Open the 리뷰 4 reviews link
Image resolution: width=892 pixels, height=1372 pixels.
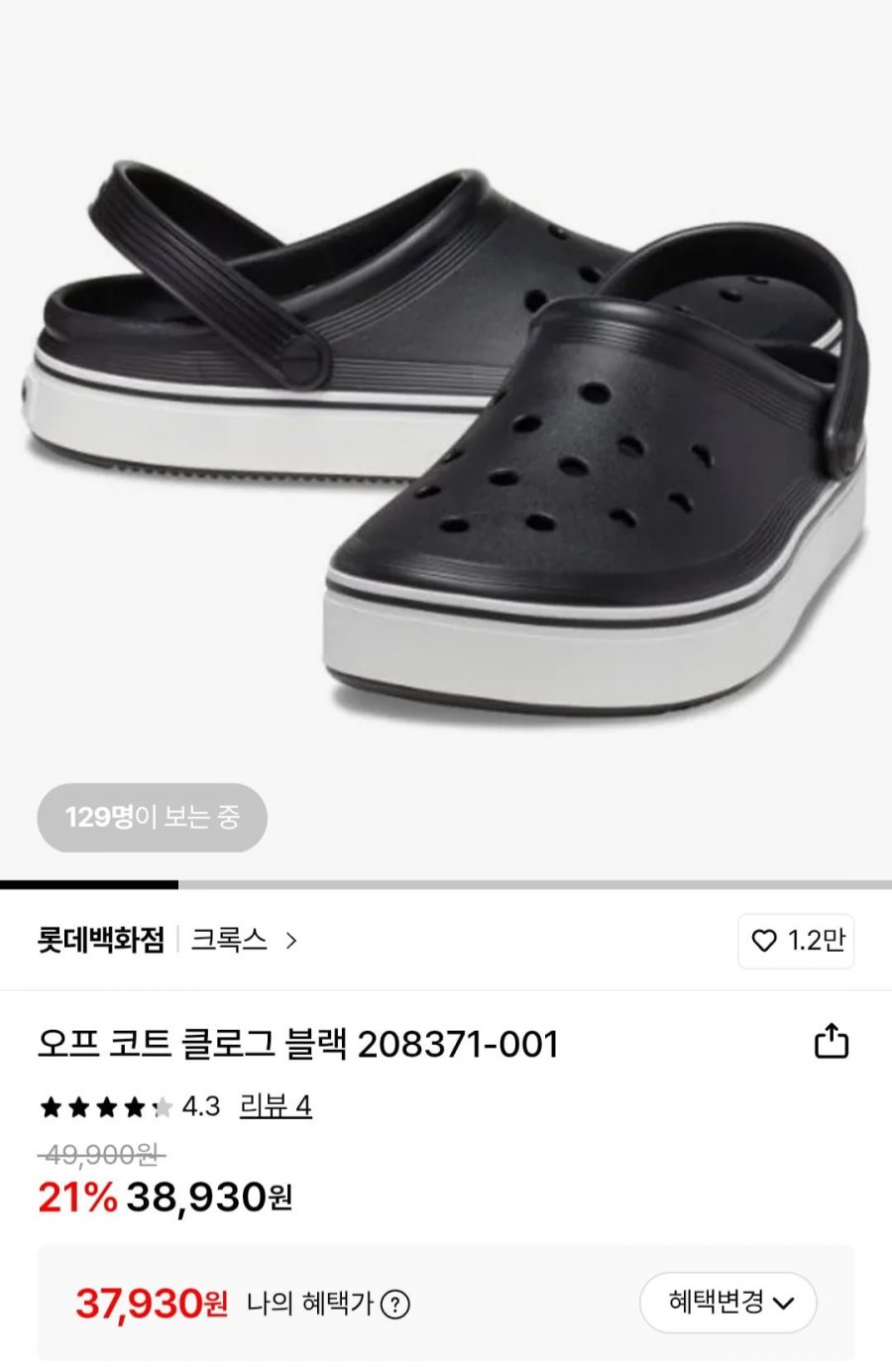[x=276, y=1106]
